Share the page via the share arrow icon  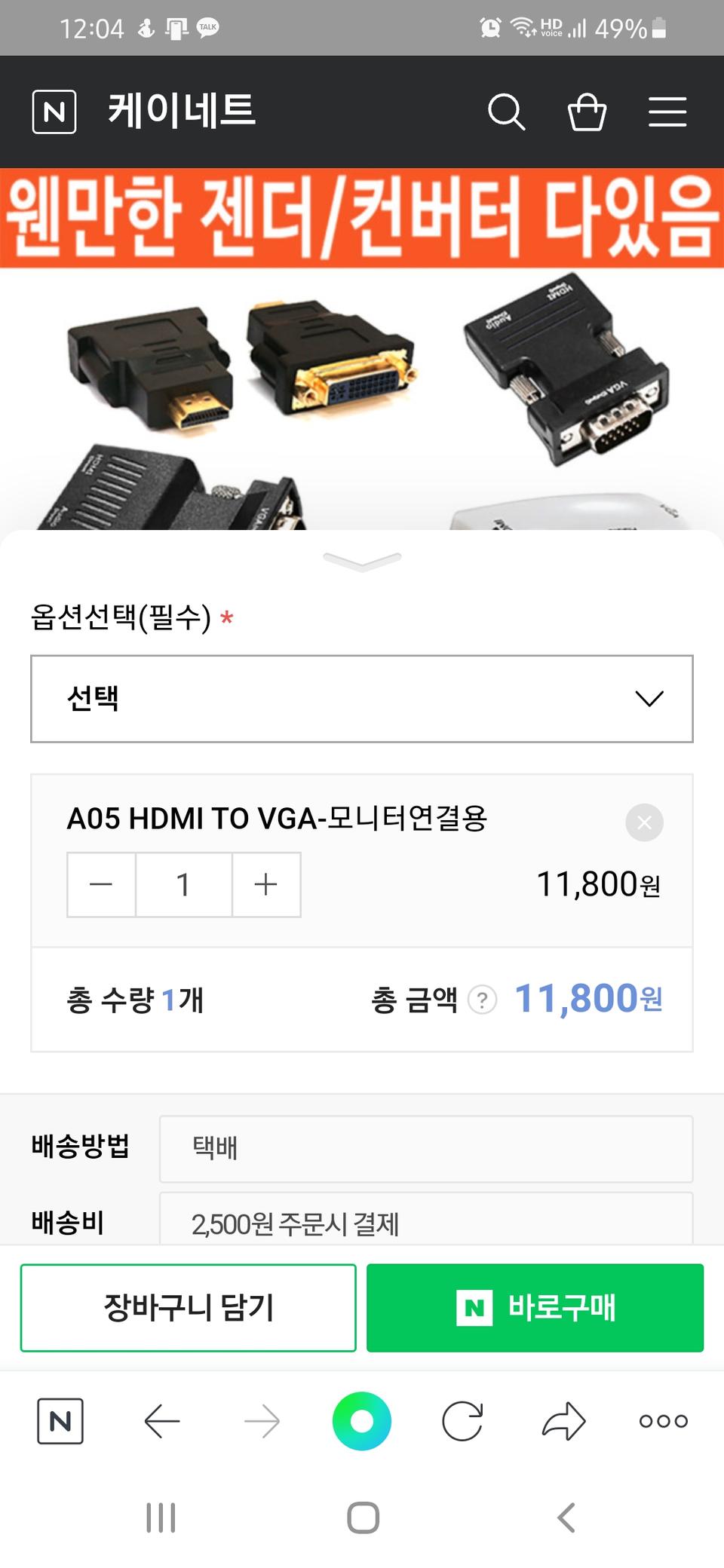(x=563, y=1420)
